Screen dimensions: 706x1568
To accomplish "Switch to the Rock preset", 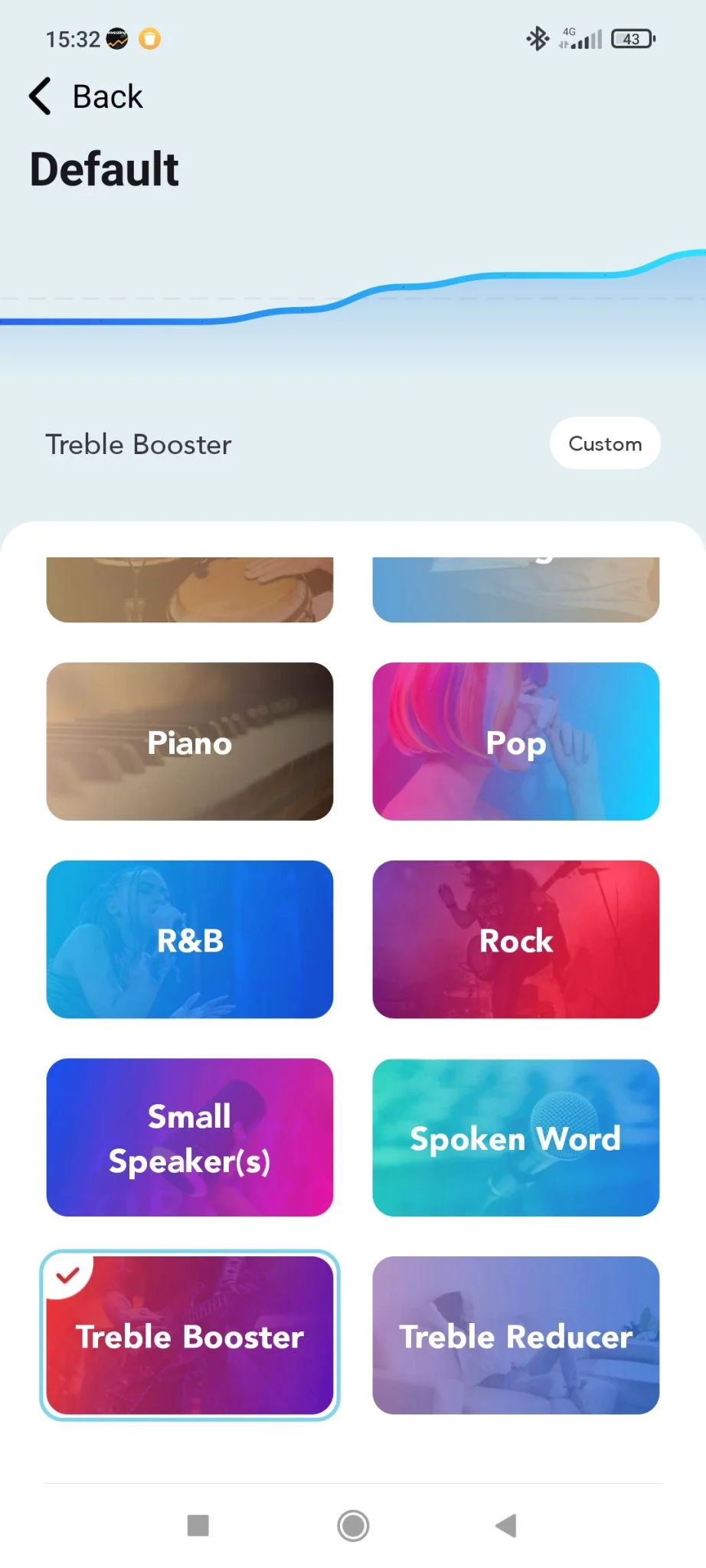I will pyautogui.click(x=515, y=939).
